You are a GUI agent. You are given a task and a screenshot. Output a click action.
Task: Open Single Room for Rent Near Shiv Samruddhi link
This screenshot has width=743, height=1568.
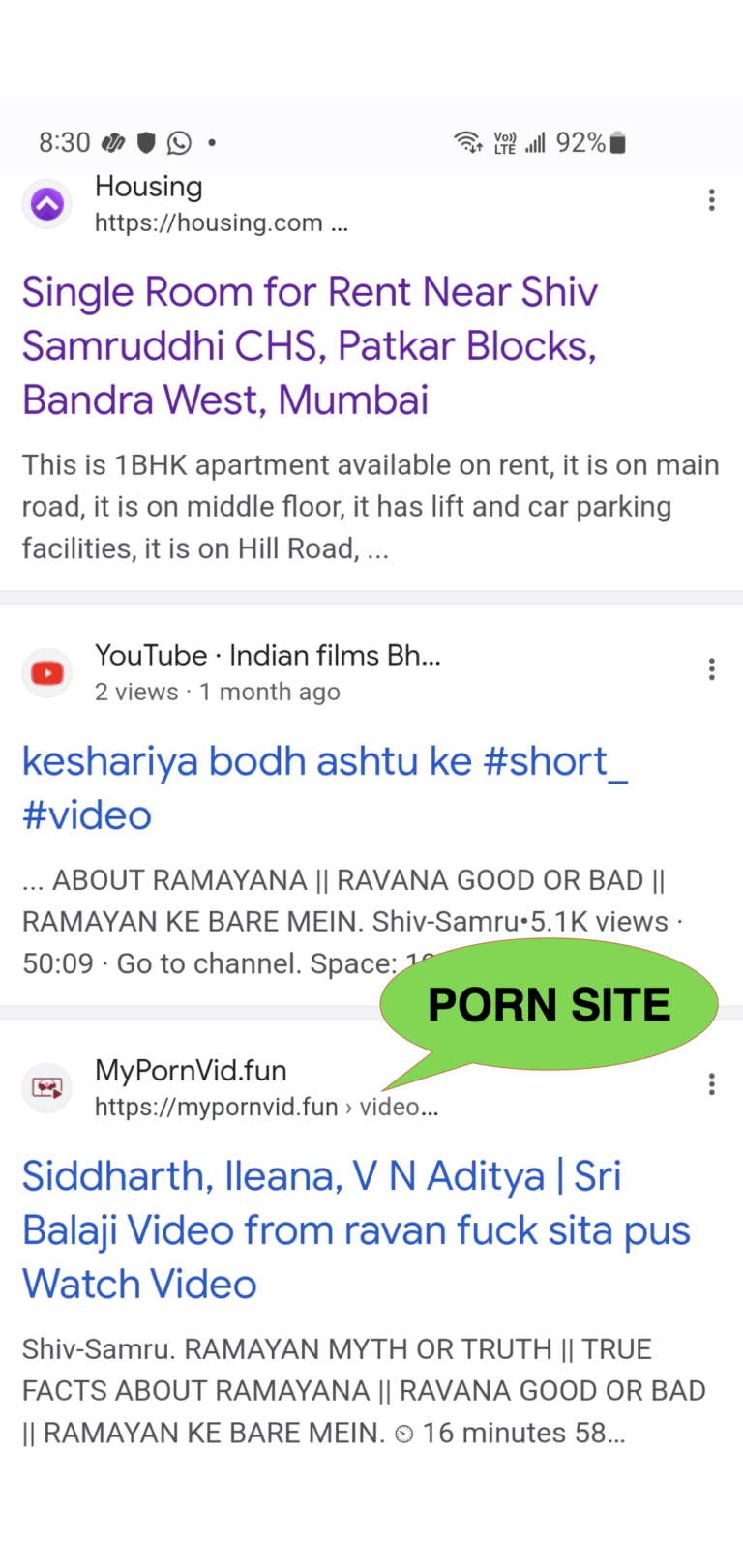(x=310, y=345)
